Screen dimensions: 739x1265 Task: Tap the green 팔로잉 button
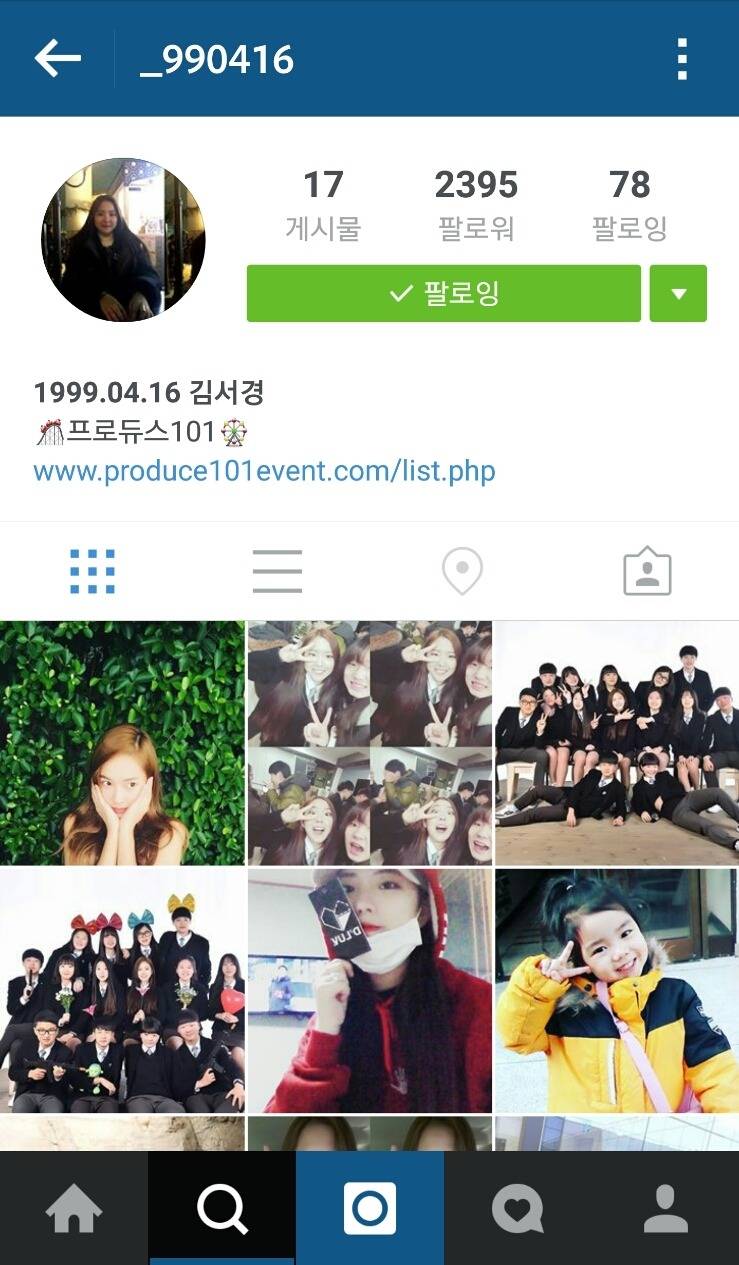(x=443, y=294)
